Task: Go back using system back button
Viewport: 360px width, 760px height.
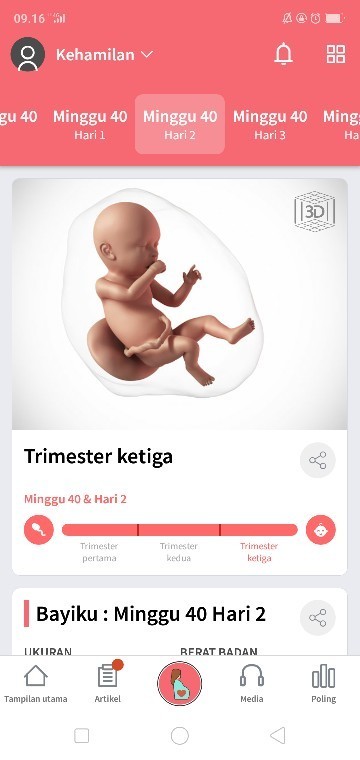Action: click(x=278, y=735)
